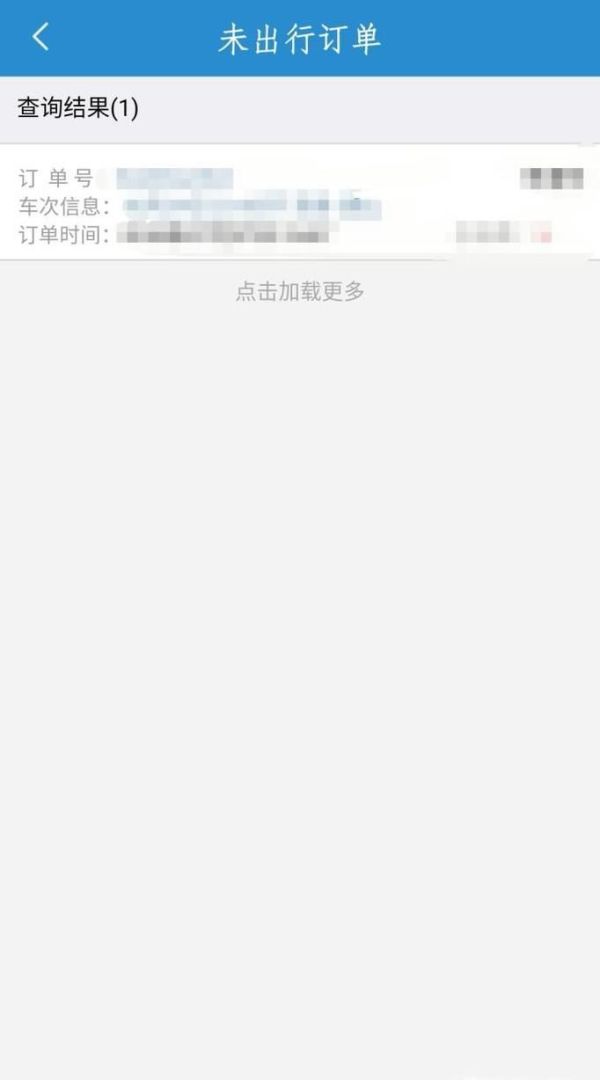Tap 点击加载更多 to load more
The height and width of the screenshot is (1080, 600).
300,292
